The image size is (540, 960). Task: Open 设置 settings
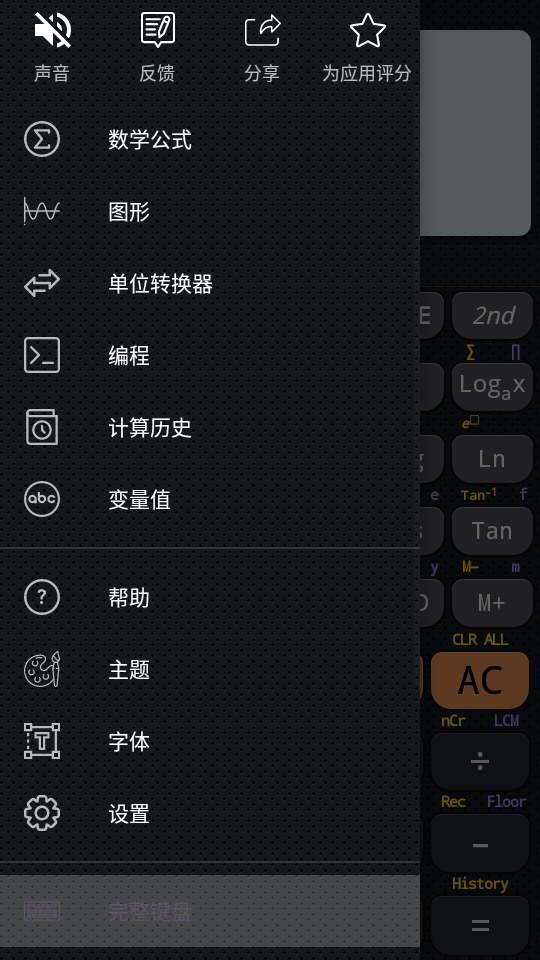210,813
